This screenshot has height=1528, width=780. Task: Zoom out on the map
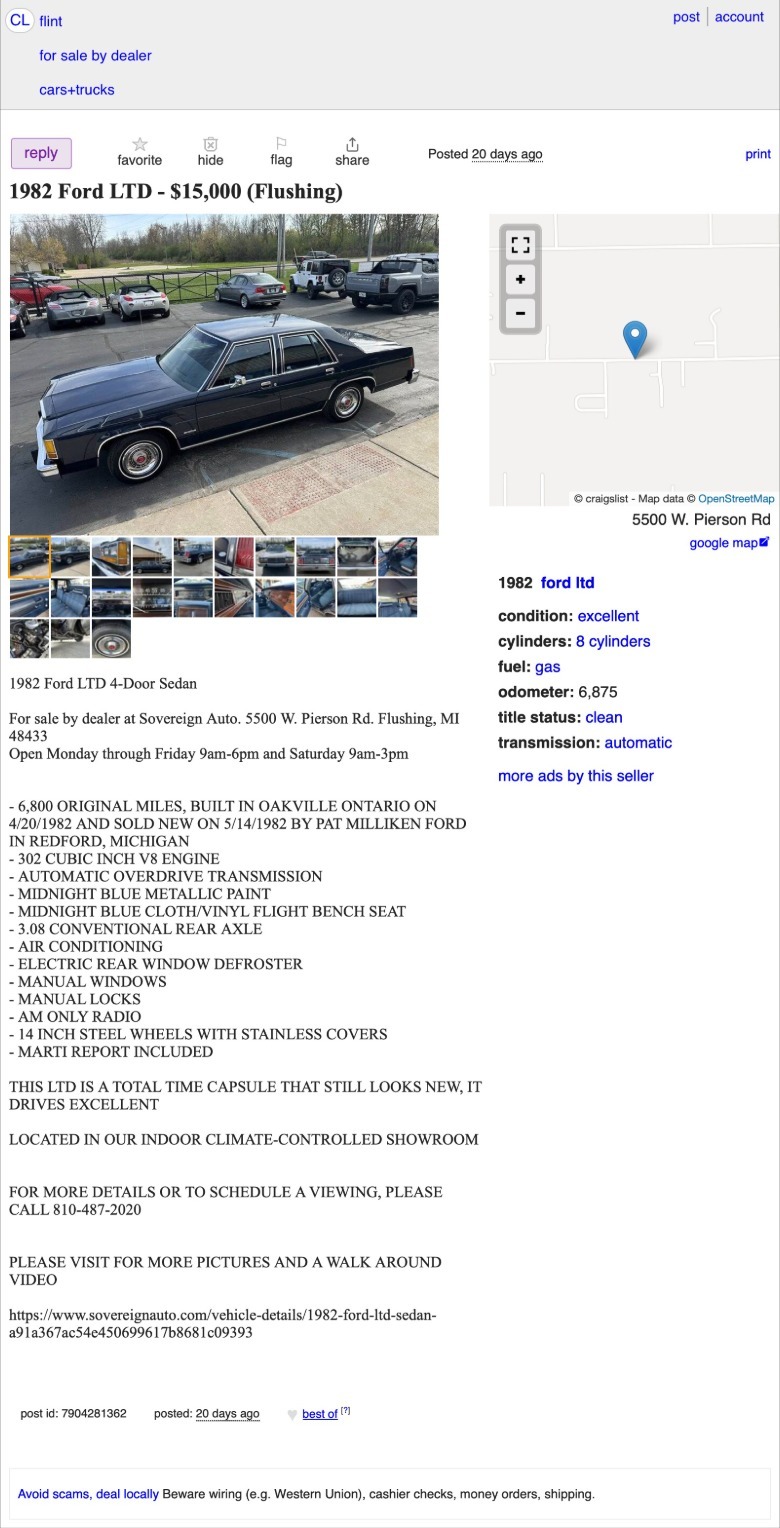520,313
